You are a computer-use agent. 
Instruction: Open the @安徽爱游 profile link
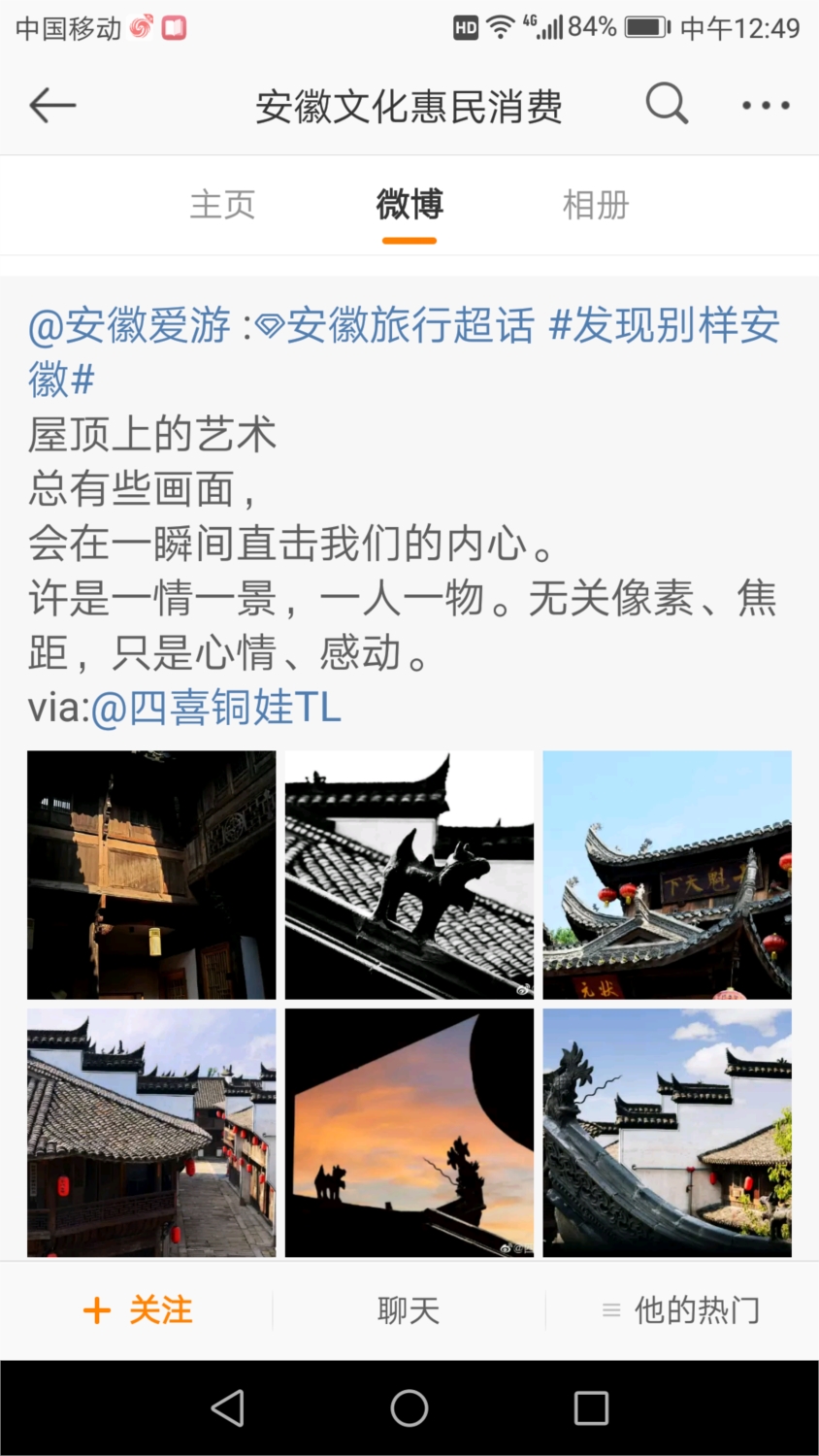130,326
